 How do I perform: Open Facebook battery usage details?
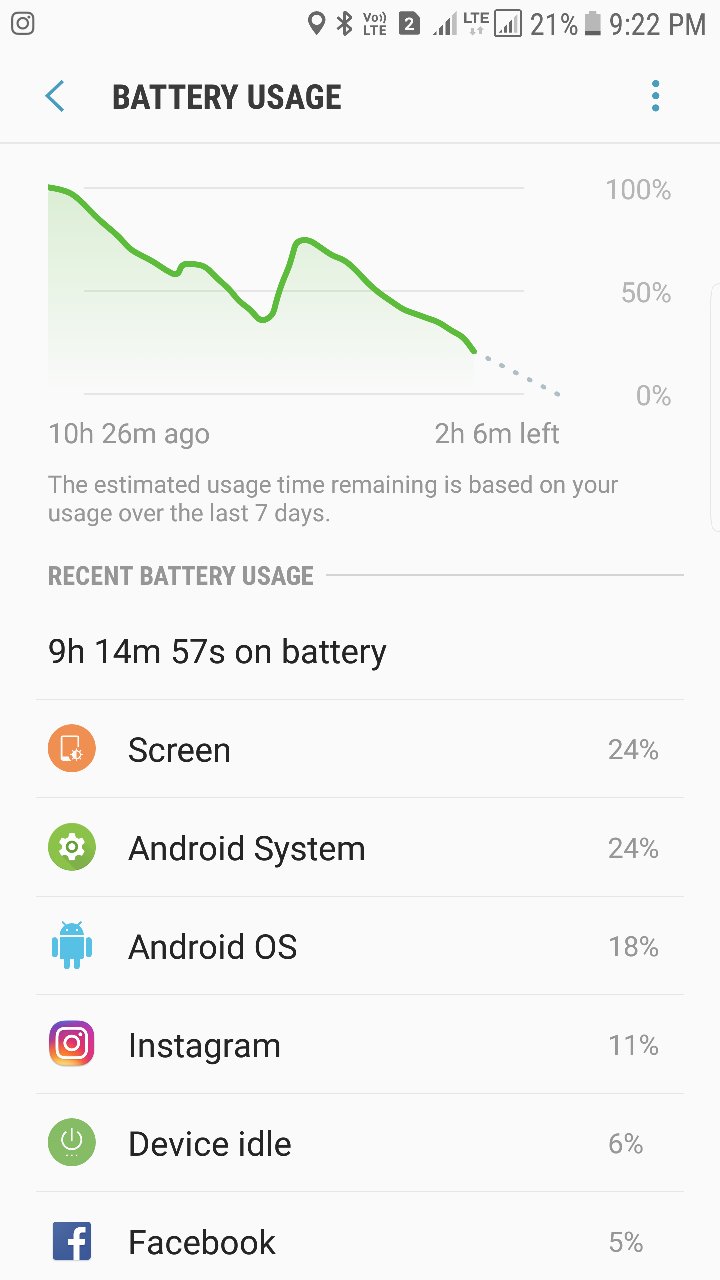click(x=360, y=1241)
